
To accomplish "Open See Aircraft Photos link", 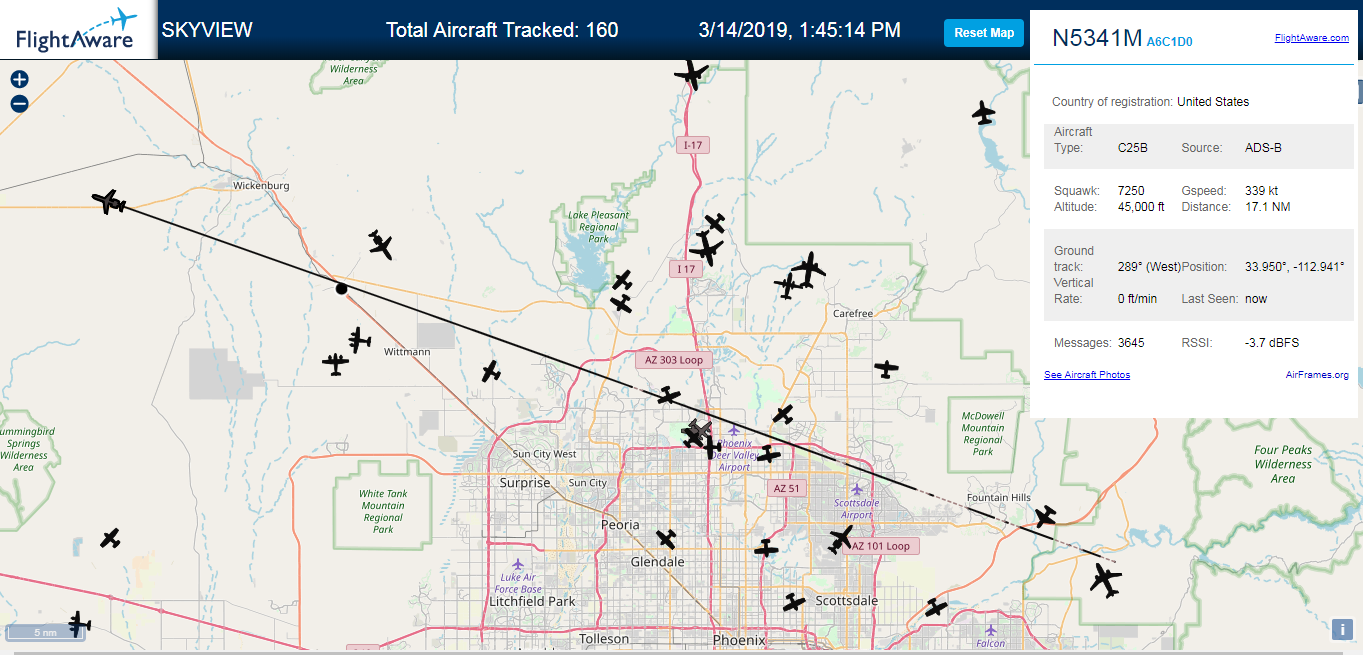I will pyautogui.click(x=1087, y=375).
